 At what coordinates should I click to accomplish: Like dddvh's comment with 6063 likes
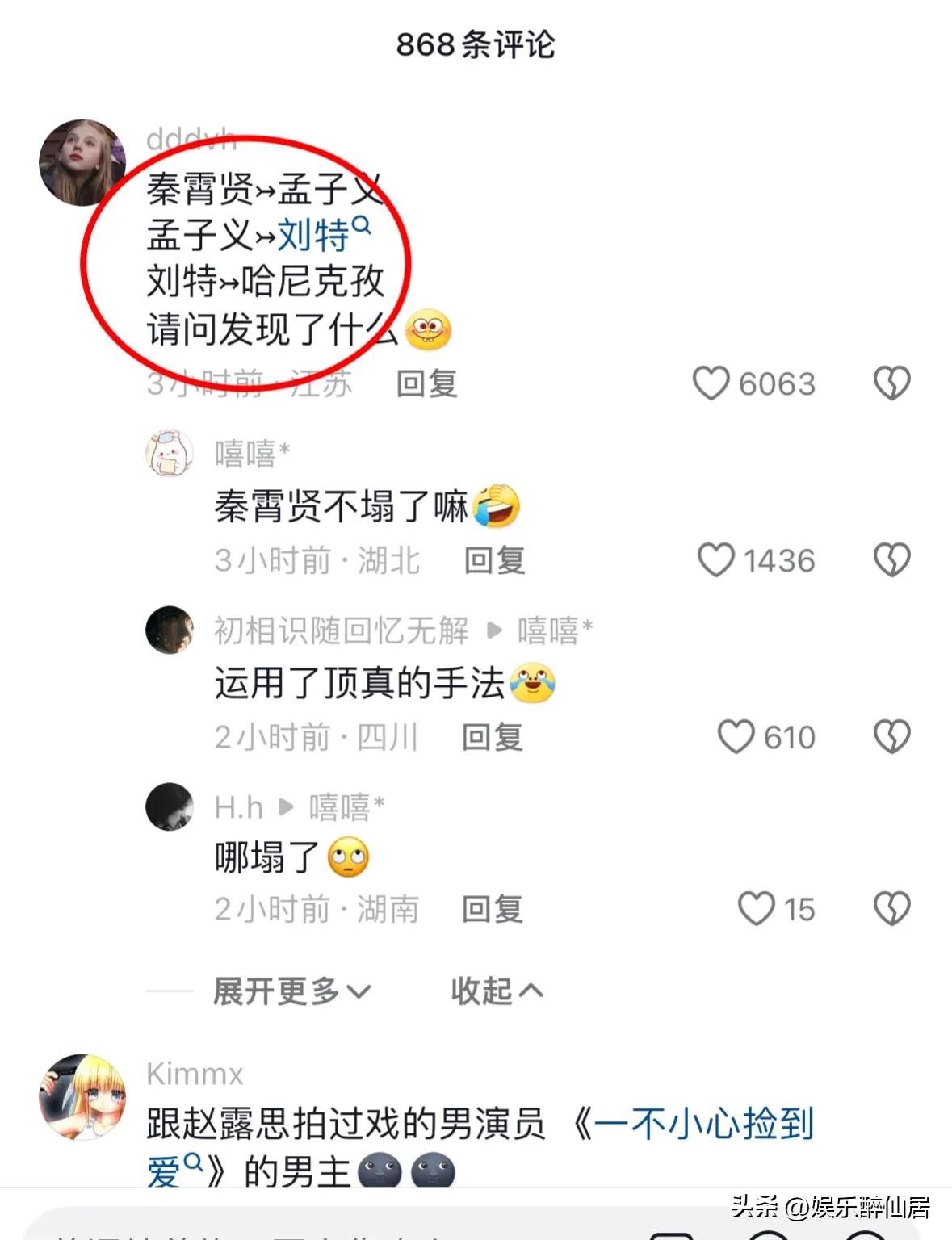(711, 383)
